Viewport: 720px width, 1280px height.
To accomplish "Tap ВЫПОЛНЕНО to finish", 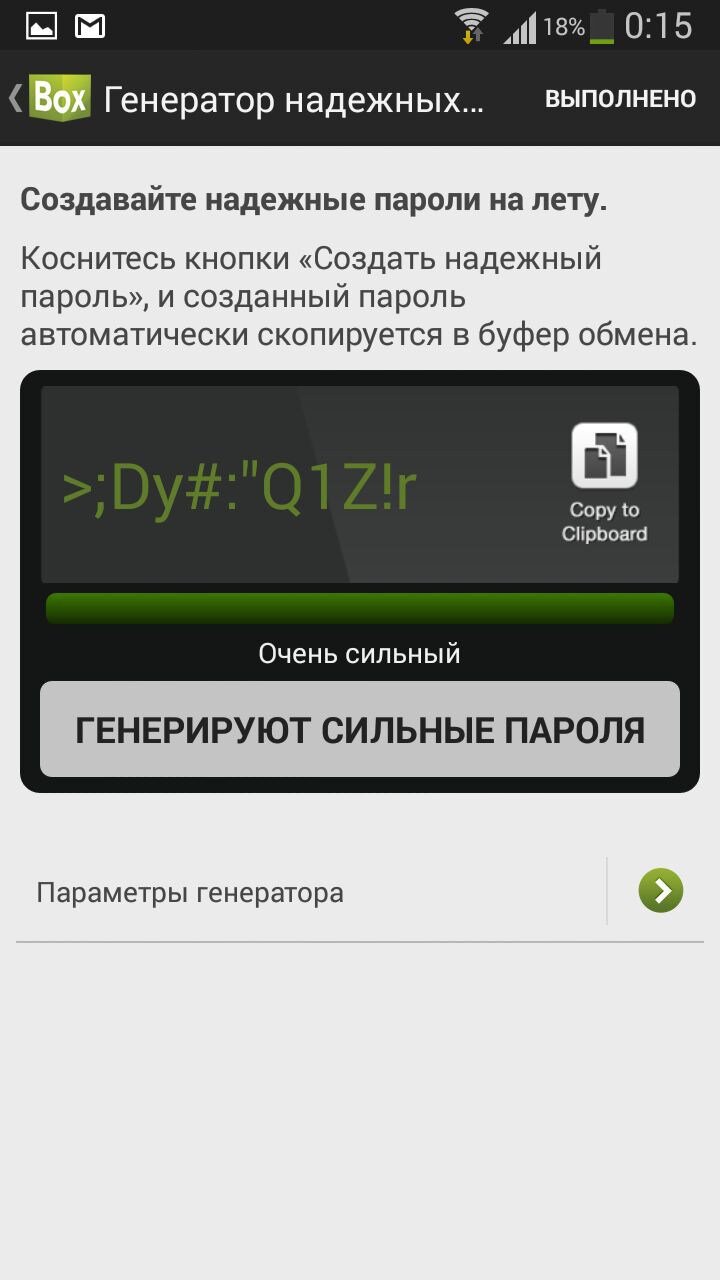I will tap(619, 99).
